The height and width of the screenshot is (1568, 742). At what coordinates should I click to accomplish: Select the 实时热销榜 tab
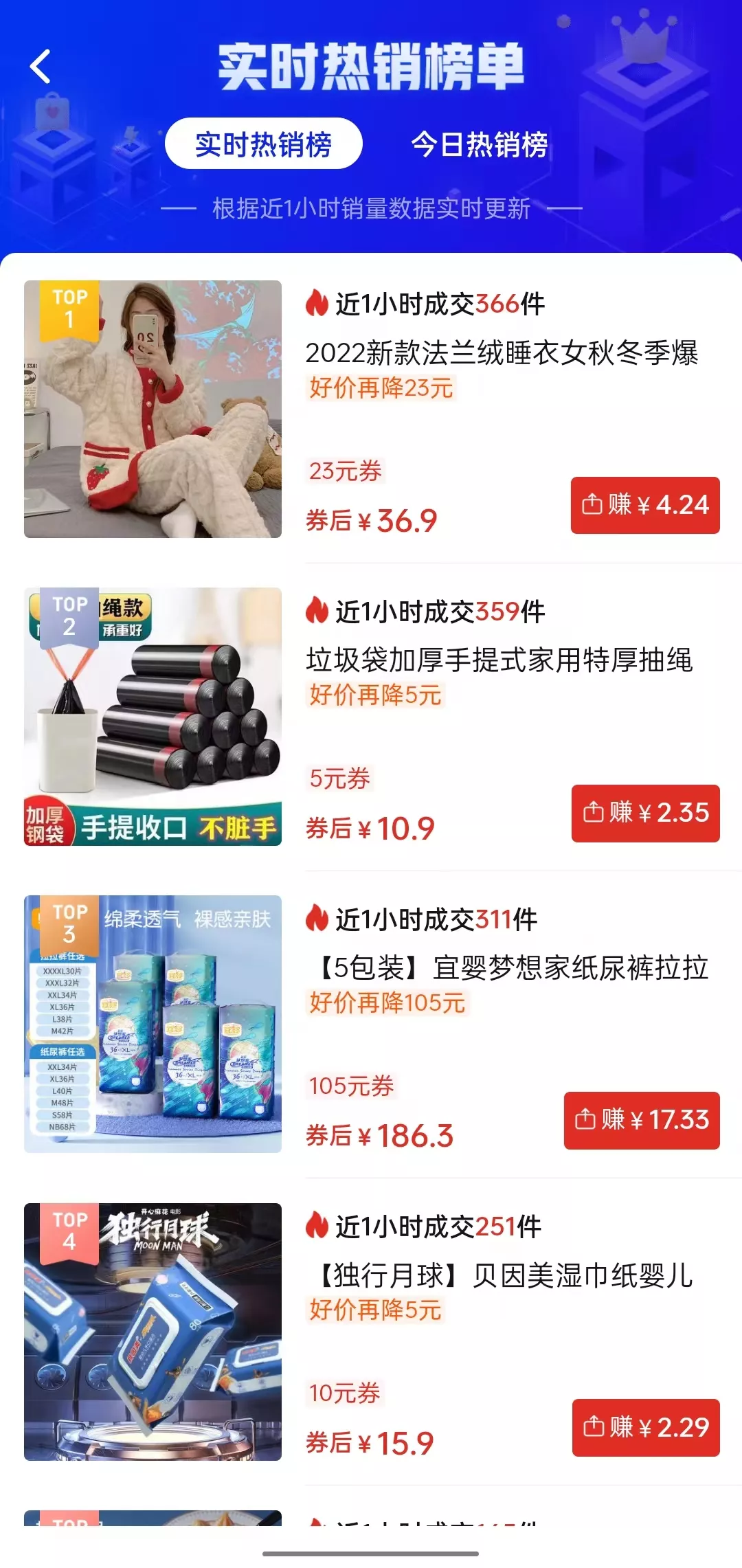pos(263,144)
